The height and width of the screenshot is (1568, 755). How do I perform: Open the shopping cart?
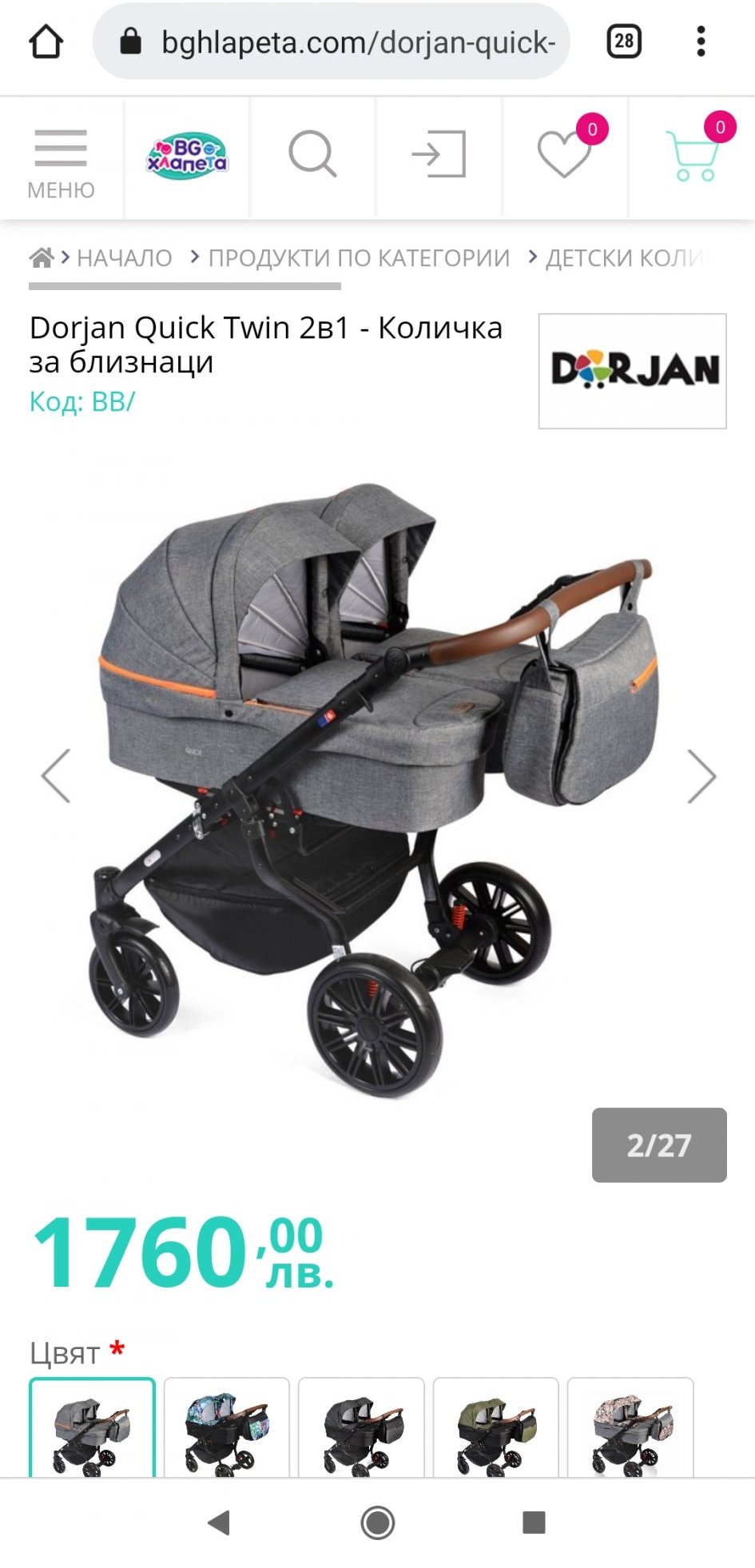pos(693,154)
